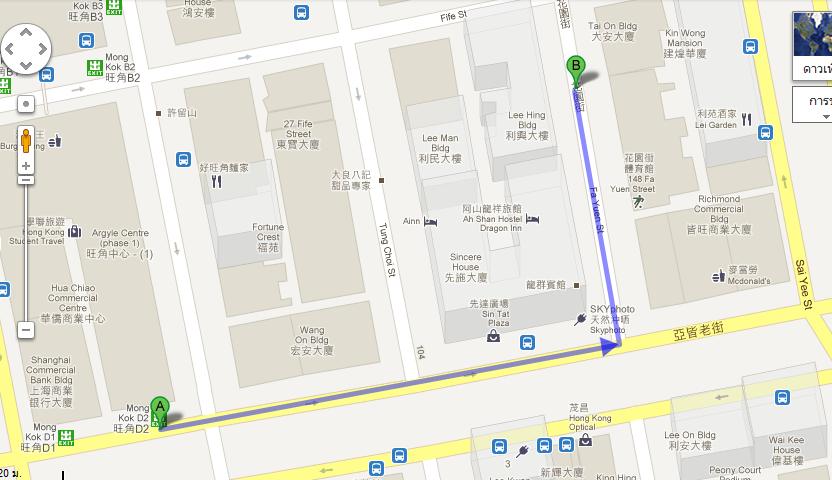The image size is (832, 480).
Task: Open the Sin Tat Plaza shopping icon
Action: tap(495, 338)
